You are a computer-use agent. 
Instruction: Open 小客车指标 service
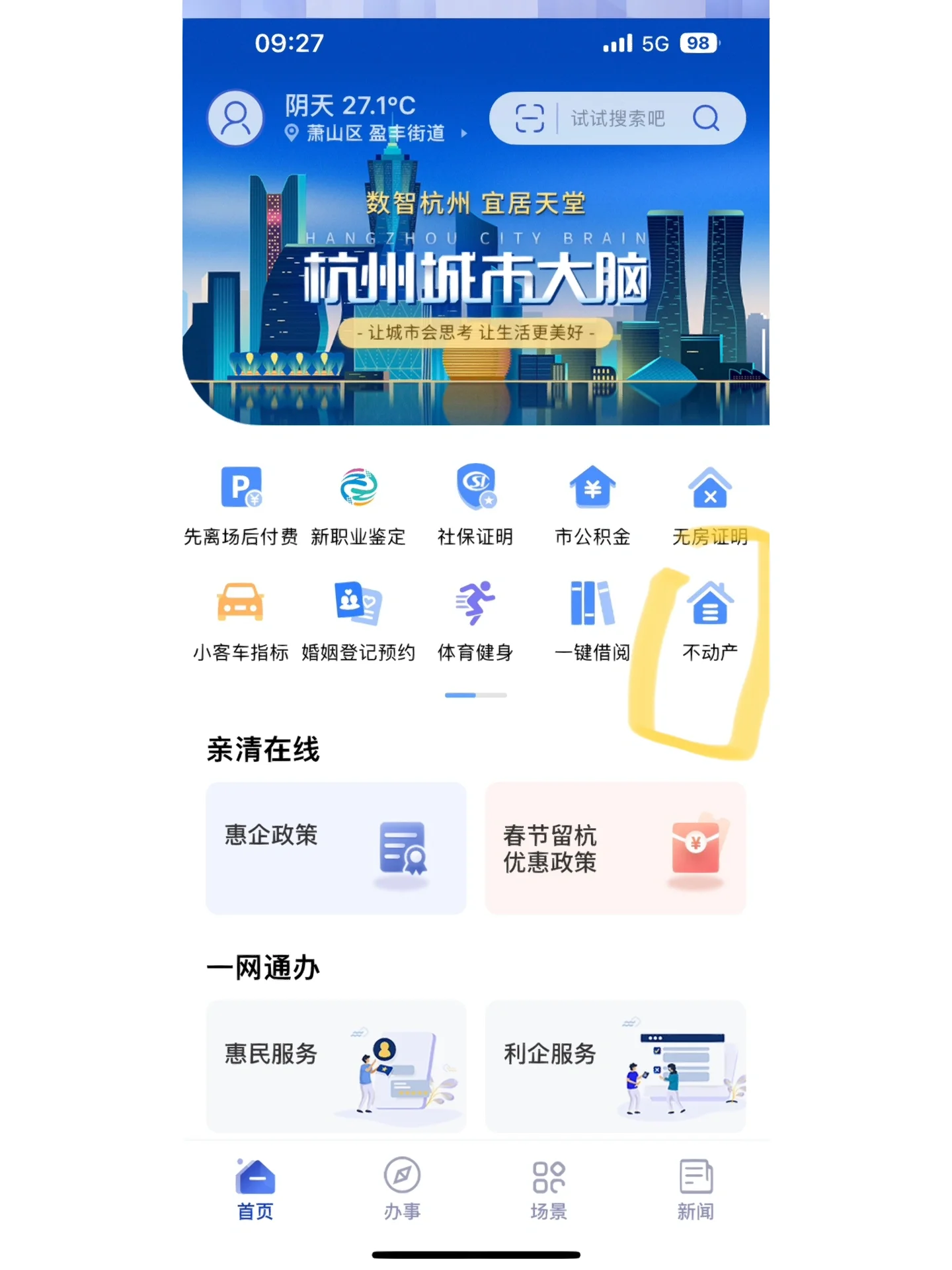tap(241, 620)
